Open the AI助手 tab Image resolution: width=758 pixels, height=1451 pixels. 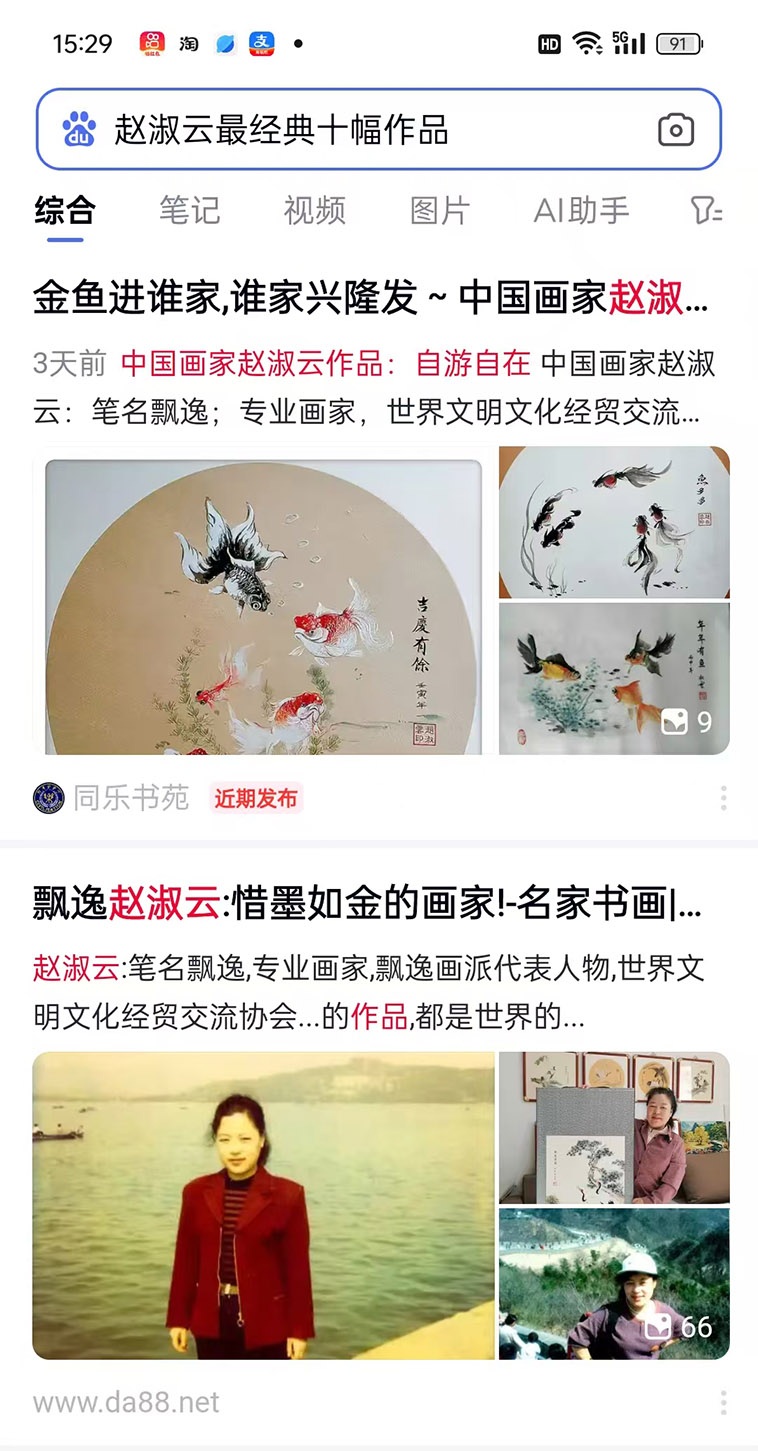pos(582,210)
